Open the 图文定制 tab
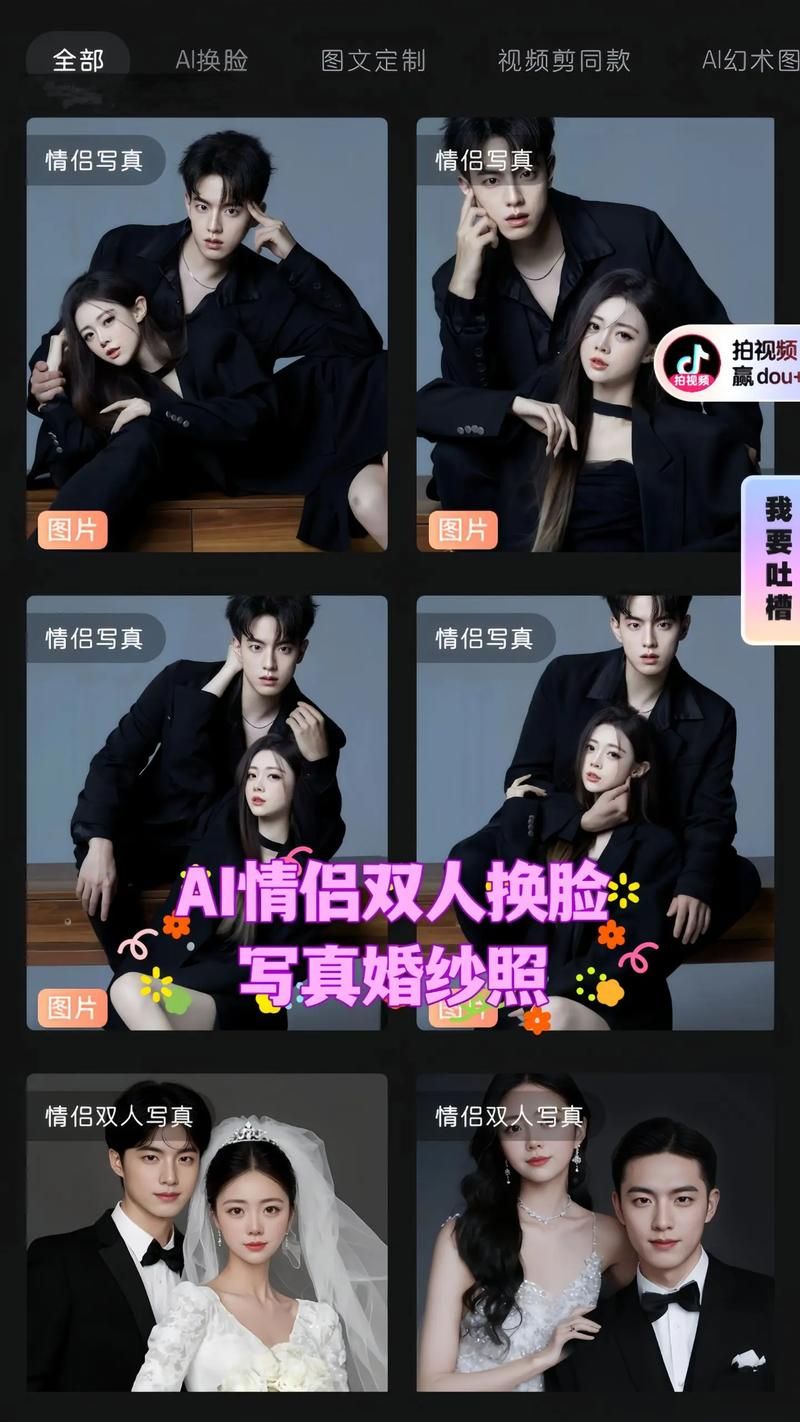The height and width of the screenshot is (1422, 800). (373, 60)
